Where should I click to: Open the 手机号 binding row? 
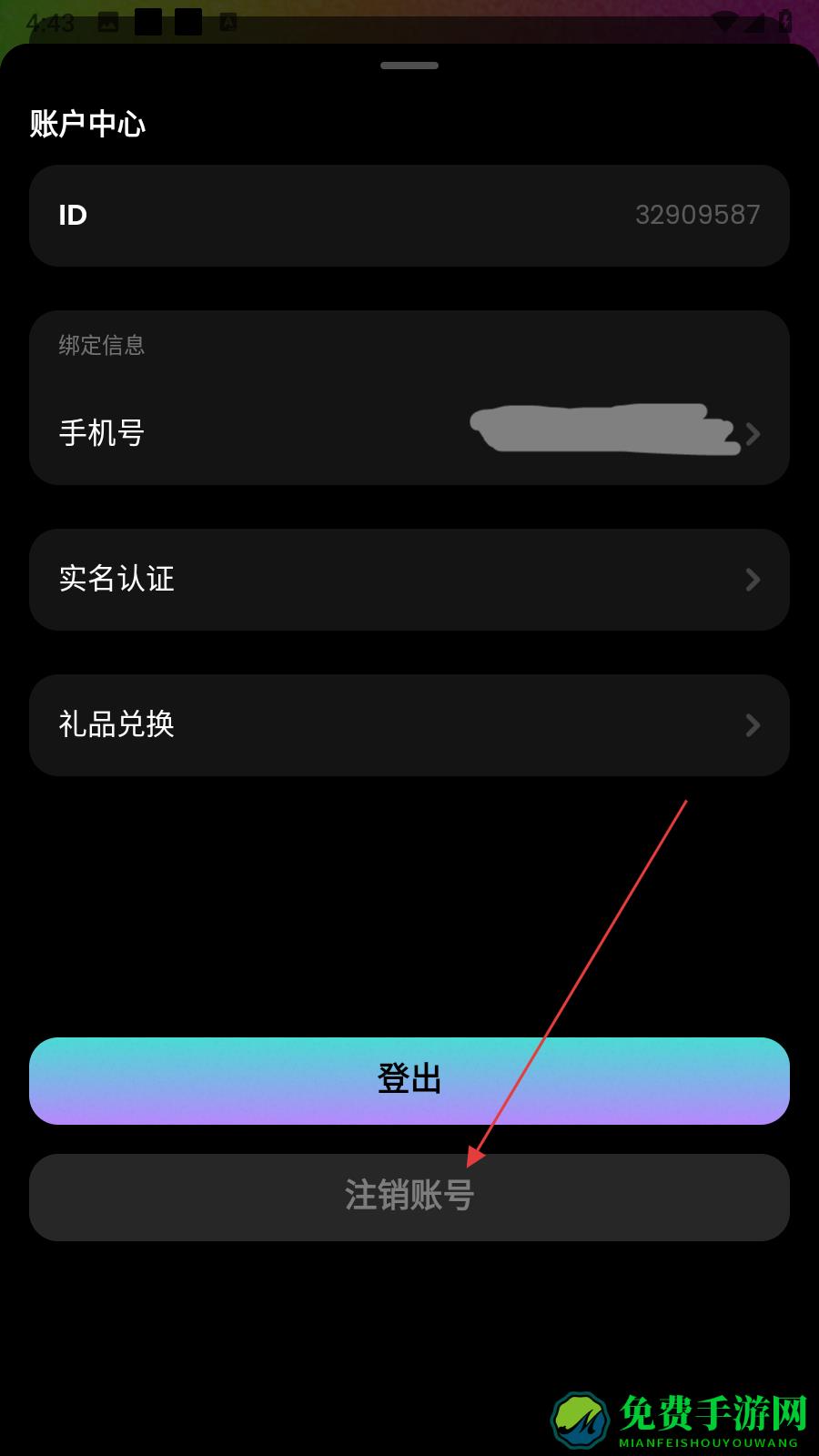(x=409, y=433)
